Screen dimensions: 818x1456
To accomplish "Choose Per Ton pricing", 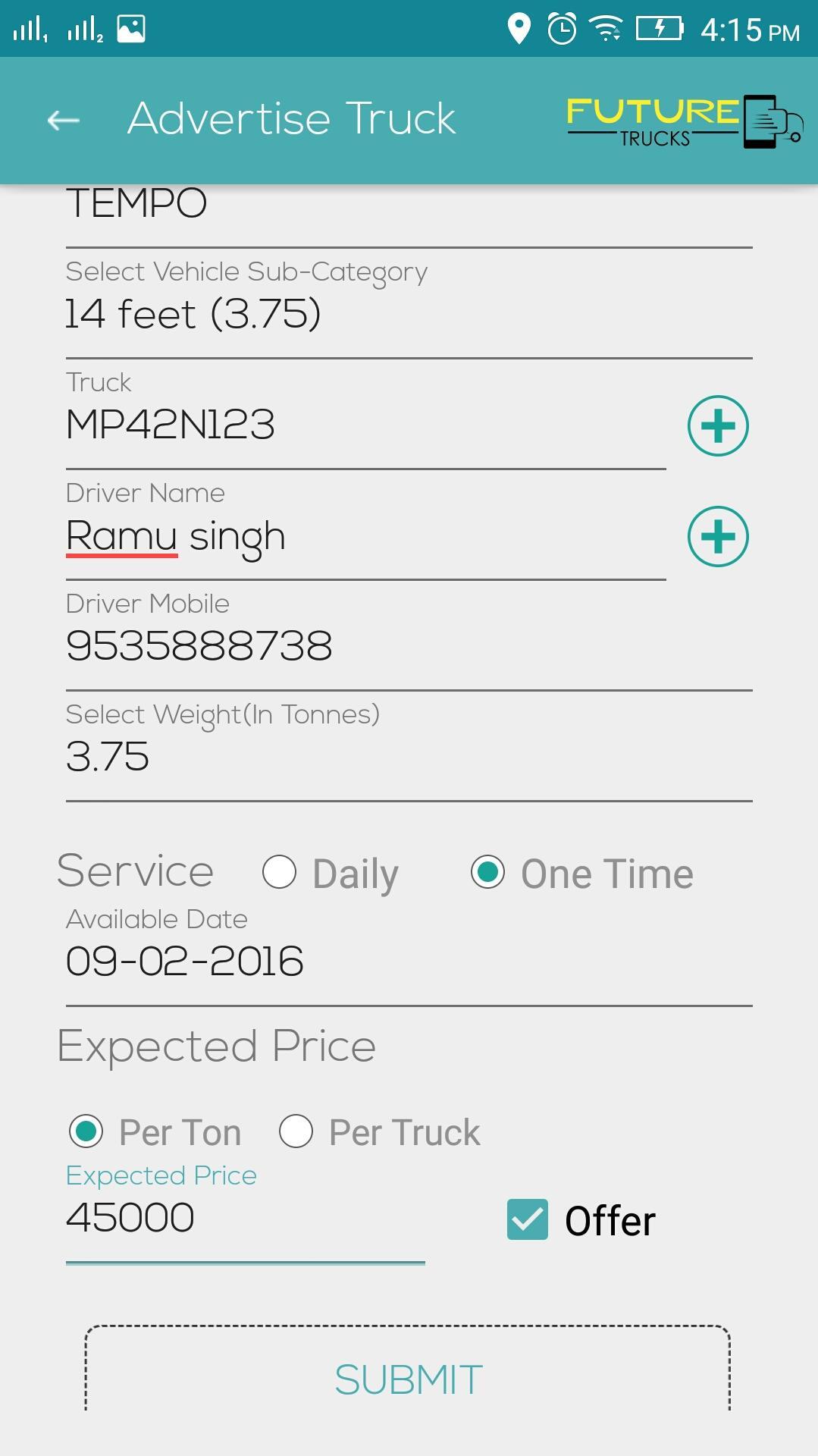I will pyautogui.click(x=86, y=1131).
